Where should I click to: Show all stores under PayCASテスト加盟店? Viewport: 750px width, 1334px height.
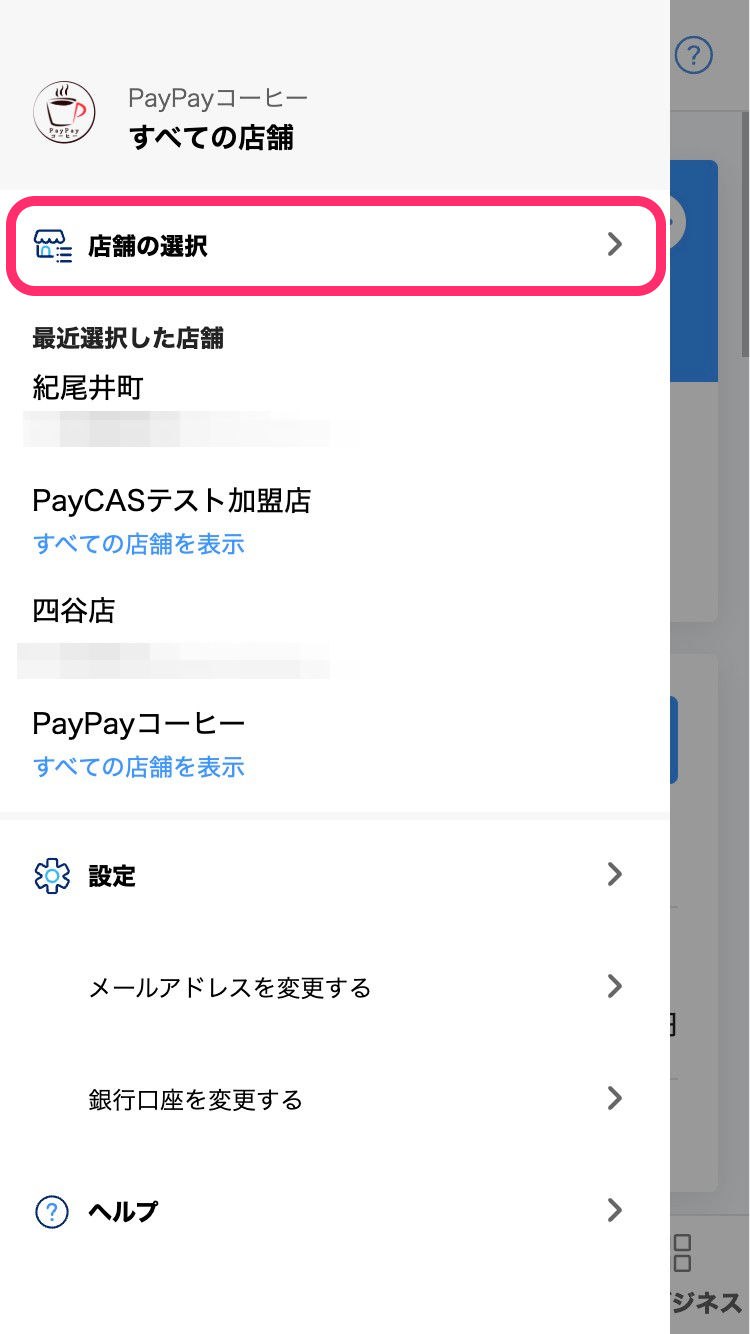tap(139, 544)
